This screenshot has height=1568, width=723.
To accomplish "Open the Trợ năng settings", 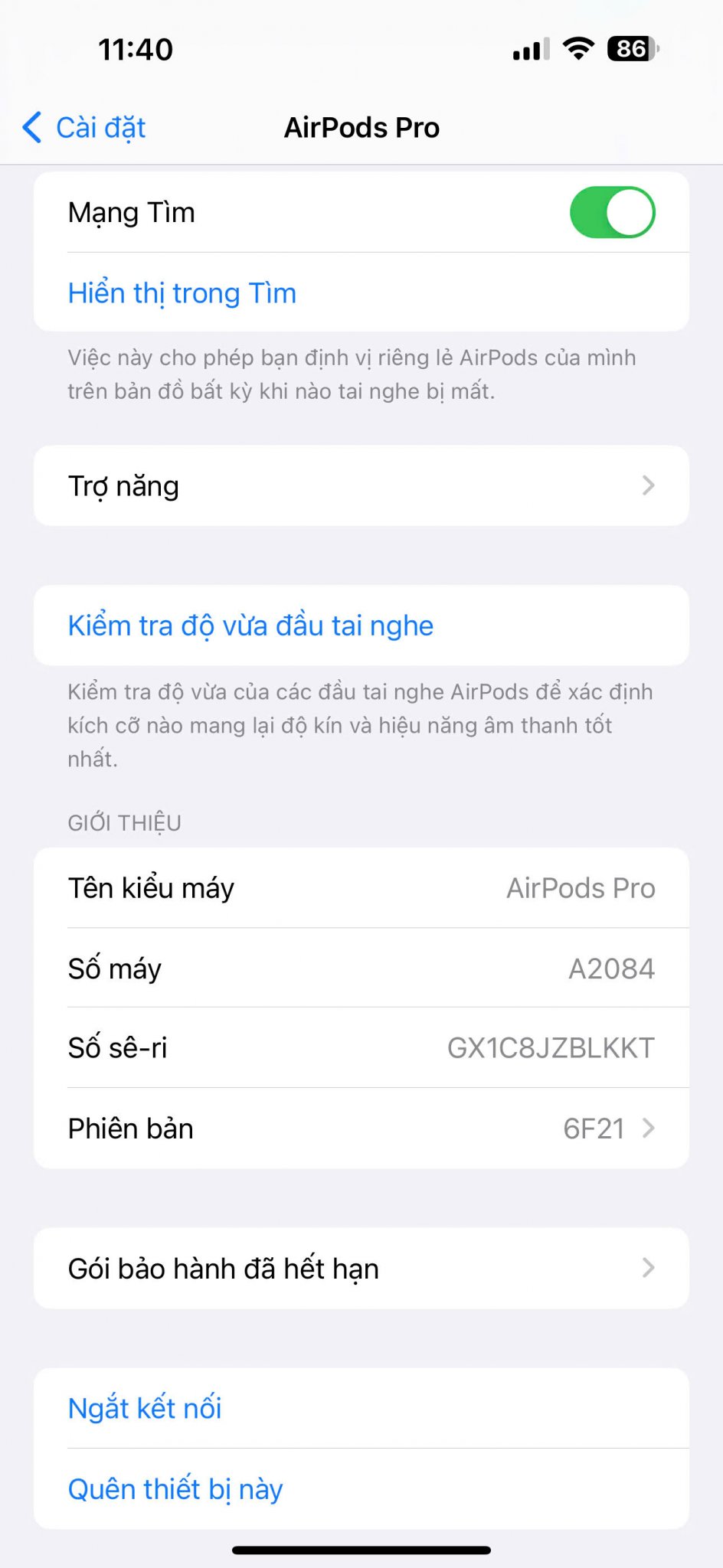I will click(x=361, y=486).
